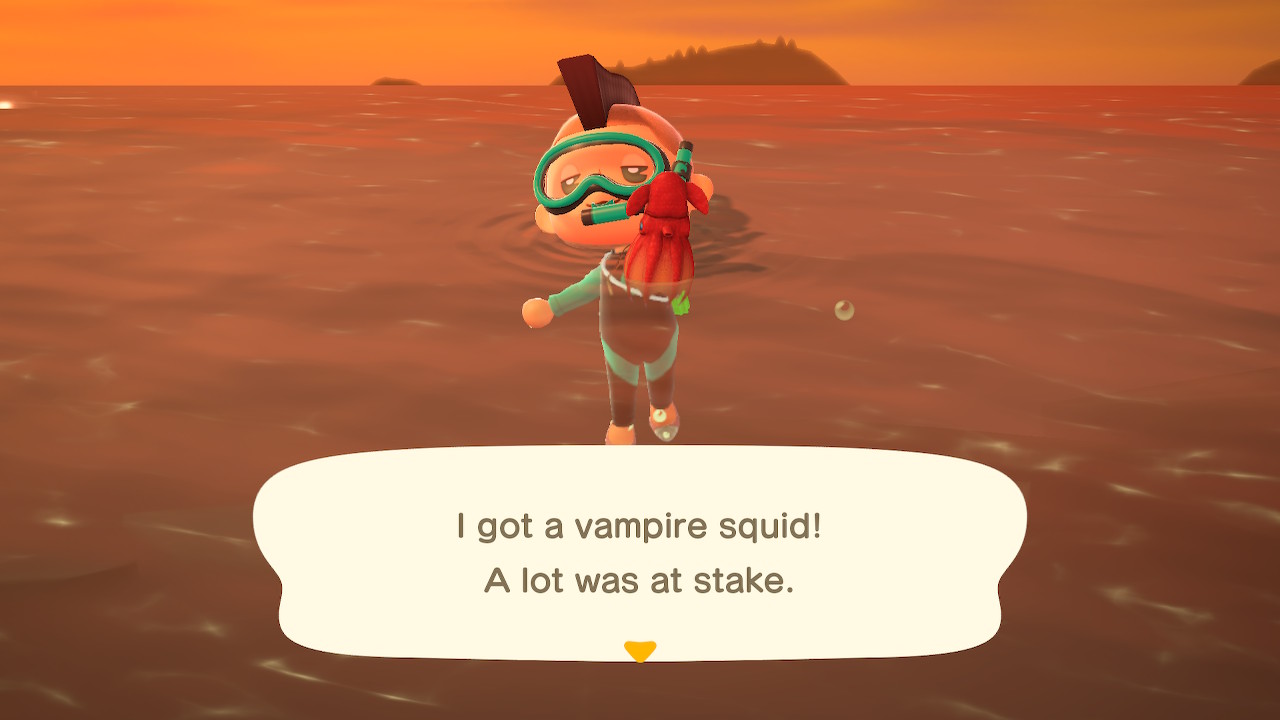This screenshot has width=1280, height=720.
Task: Advance the vampire squid dialogue with the yellow arrow
Action: pos(639,651)
